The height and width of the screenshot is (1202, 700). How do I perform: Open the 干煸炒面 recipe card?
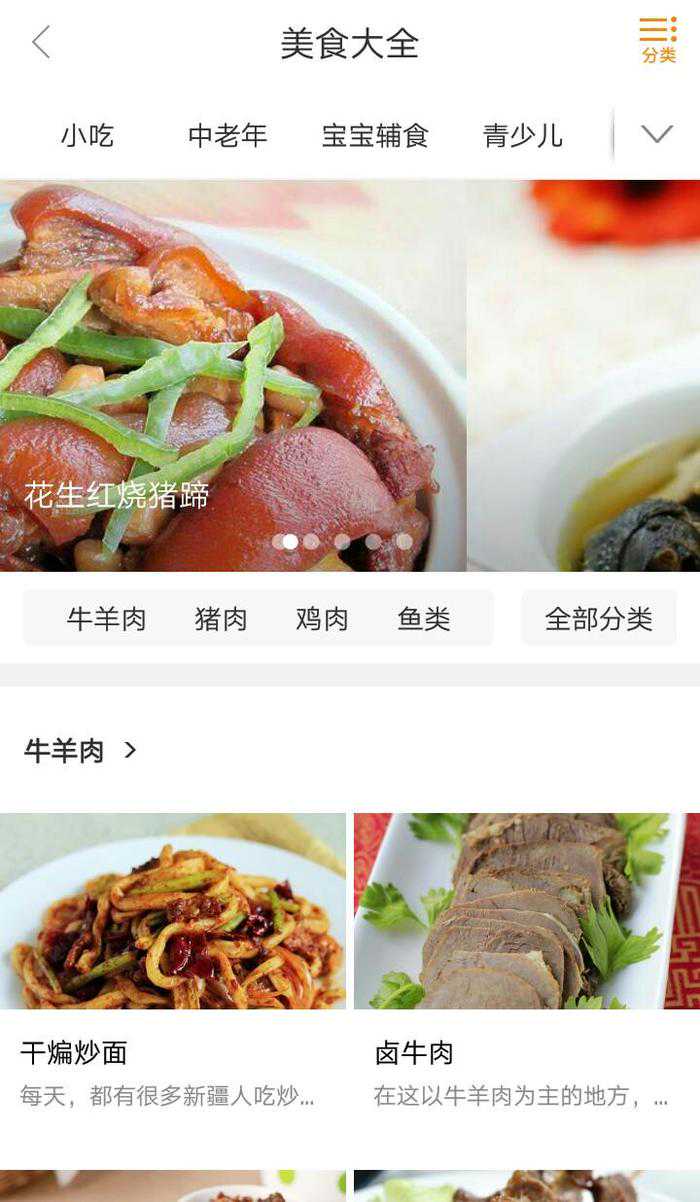(x=173, y=960)
